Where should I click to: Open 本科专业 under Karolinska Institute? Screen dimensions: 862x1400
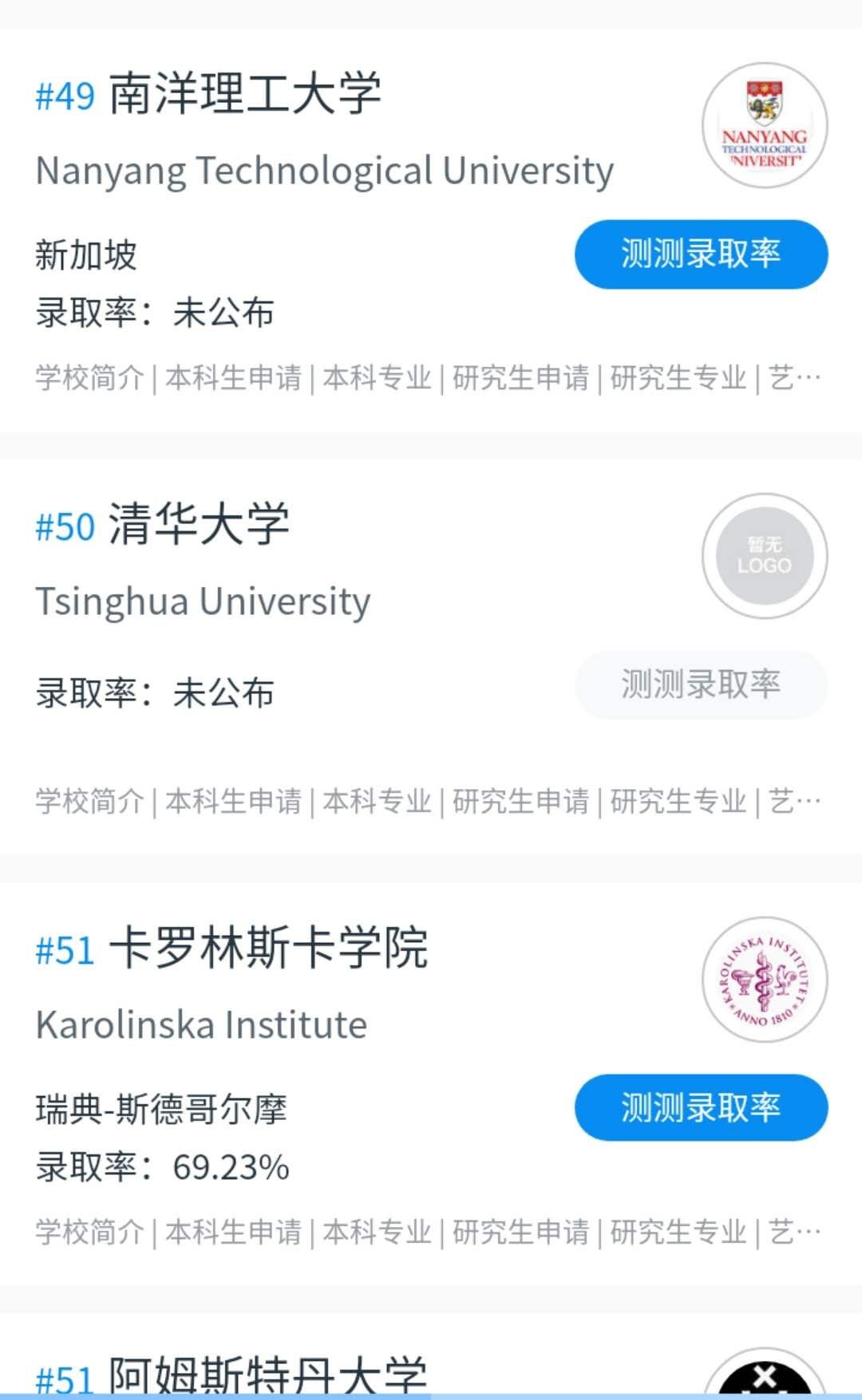pyautogui.click(x=378, y=1232)
